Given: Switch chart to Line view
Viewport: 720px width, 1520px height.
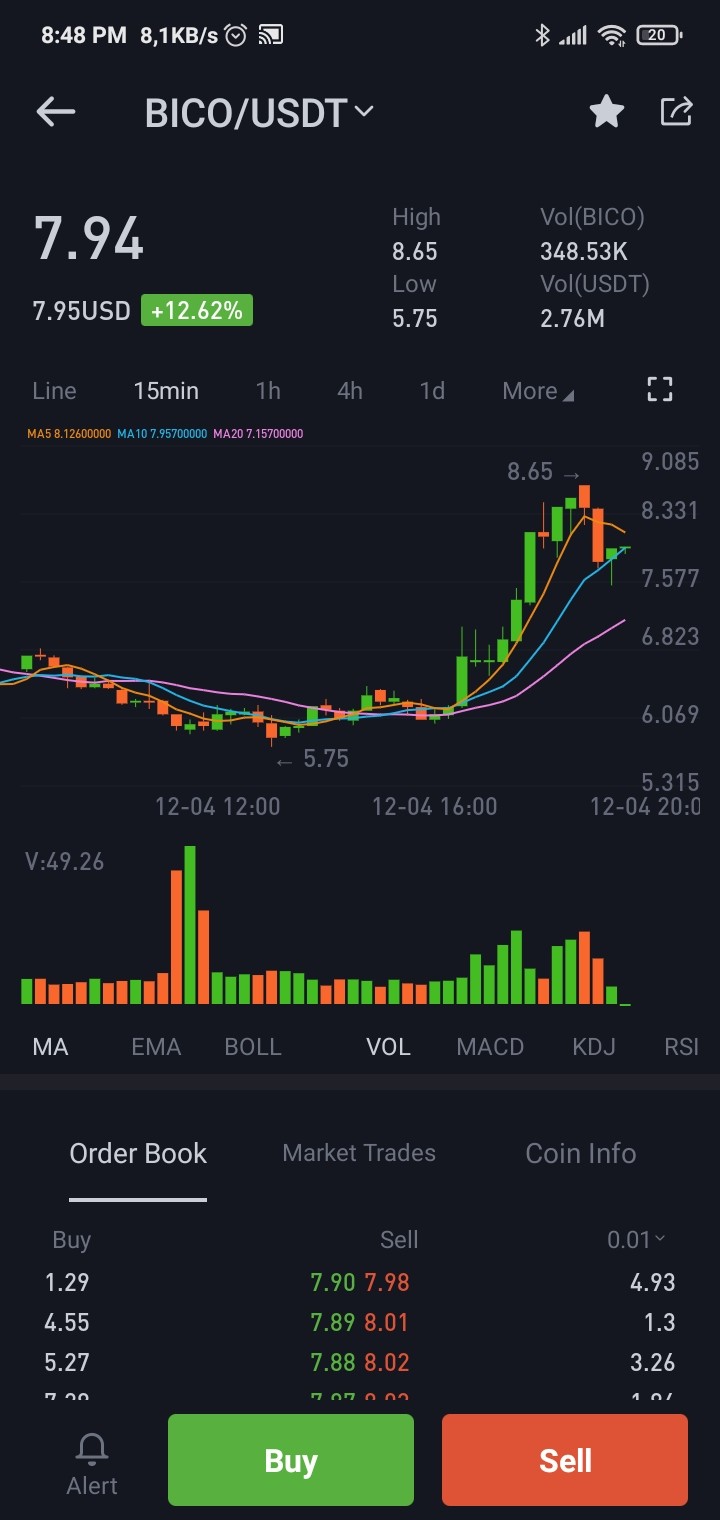Looking at the screenshot, I should tap(54, 391).
